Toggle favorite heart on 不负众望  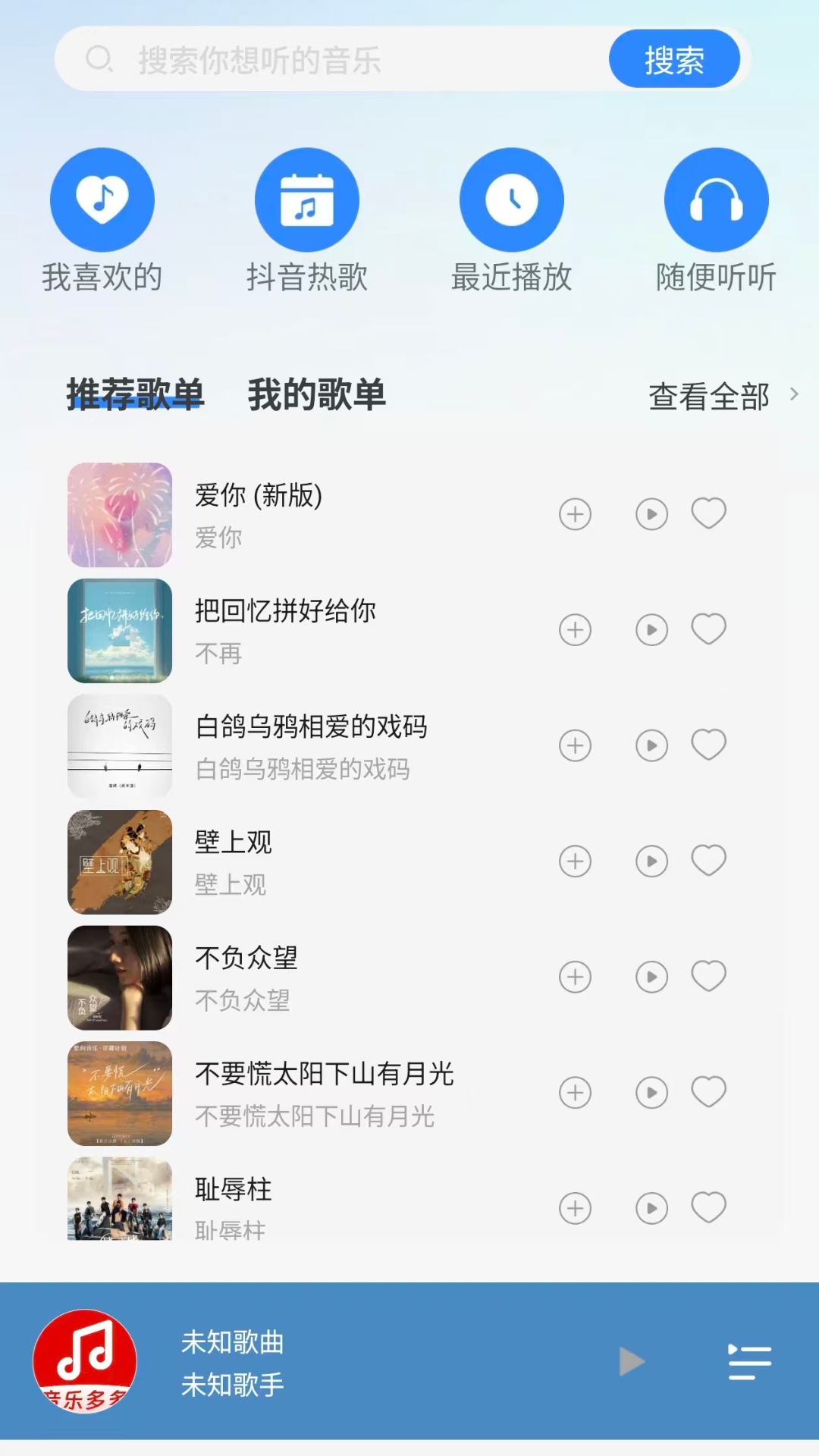[708, 977]
